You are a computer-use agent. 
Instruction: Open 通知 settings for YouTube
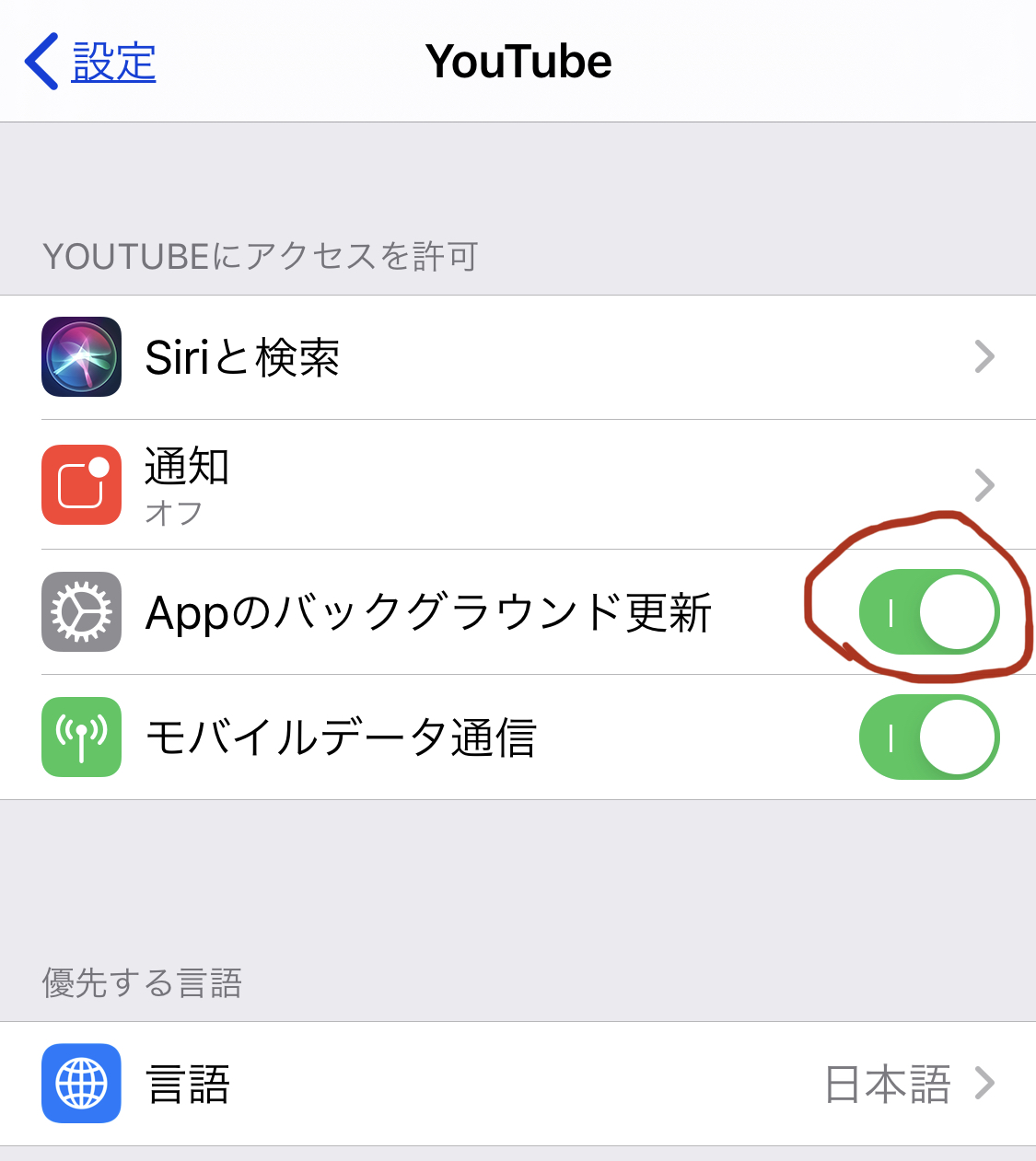click(518, 485)
